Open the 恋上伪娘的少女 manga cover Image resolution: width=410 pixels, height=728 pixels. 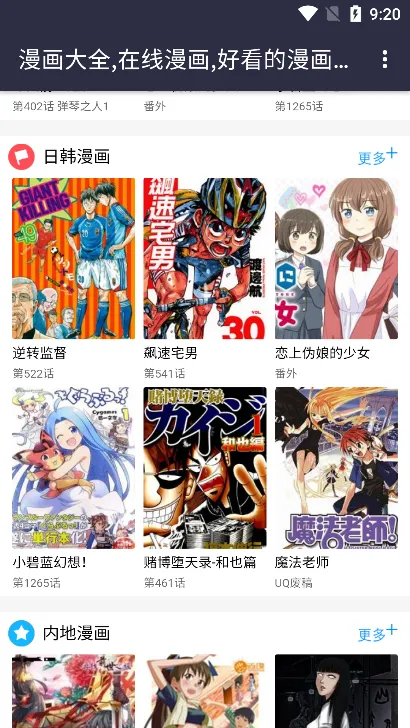(336, 259)
